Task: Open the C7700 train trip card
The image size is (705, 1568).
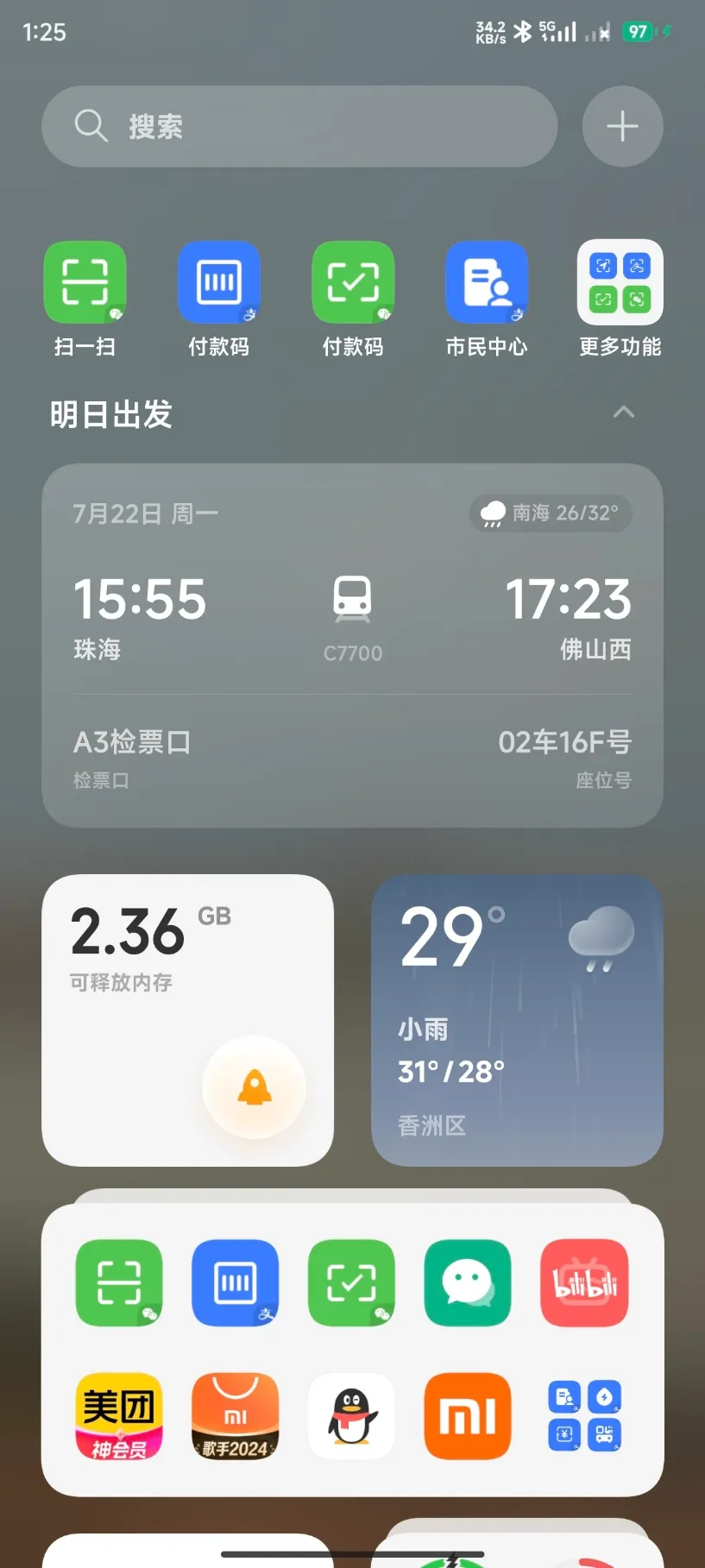Action: 352,645
